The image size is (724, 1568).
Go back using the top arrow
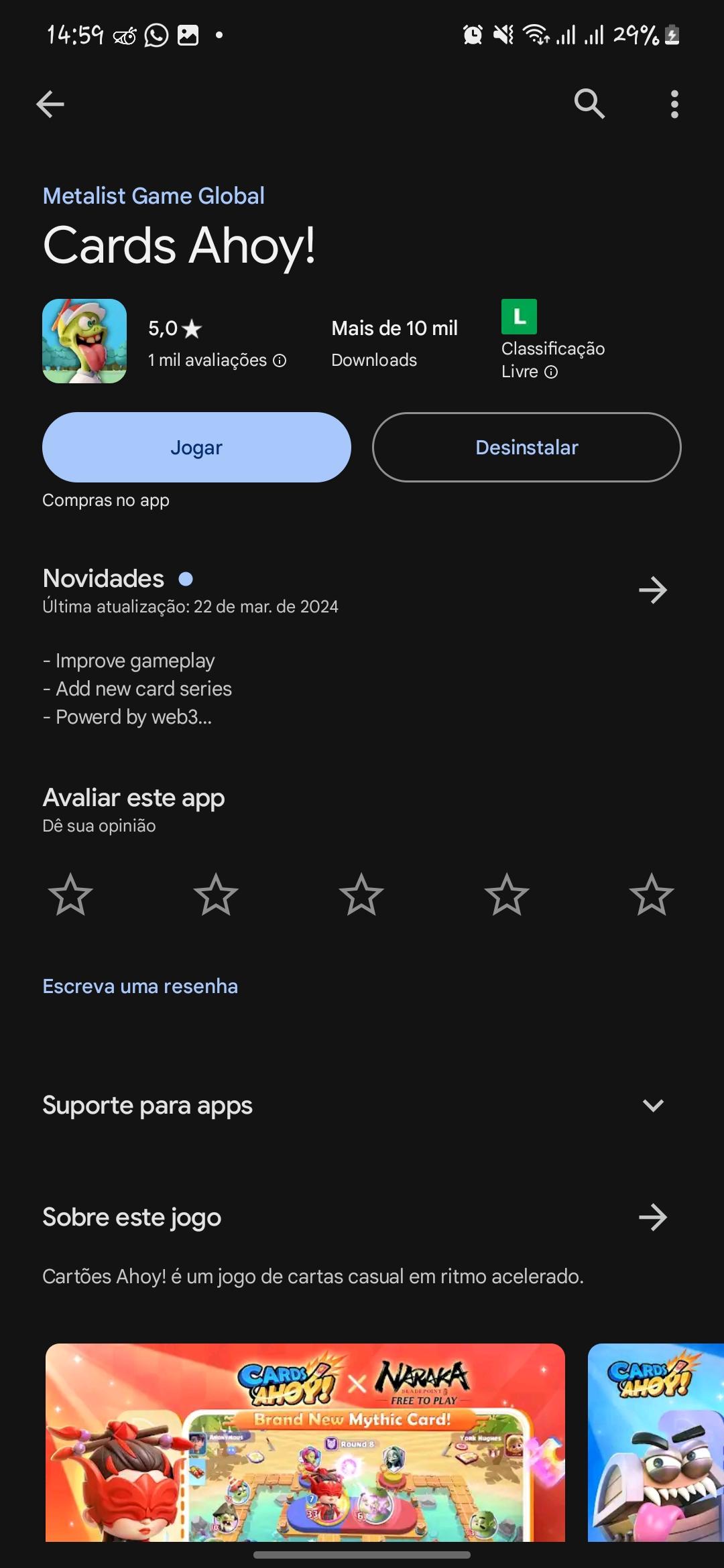click(x=50, y=104)
